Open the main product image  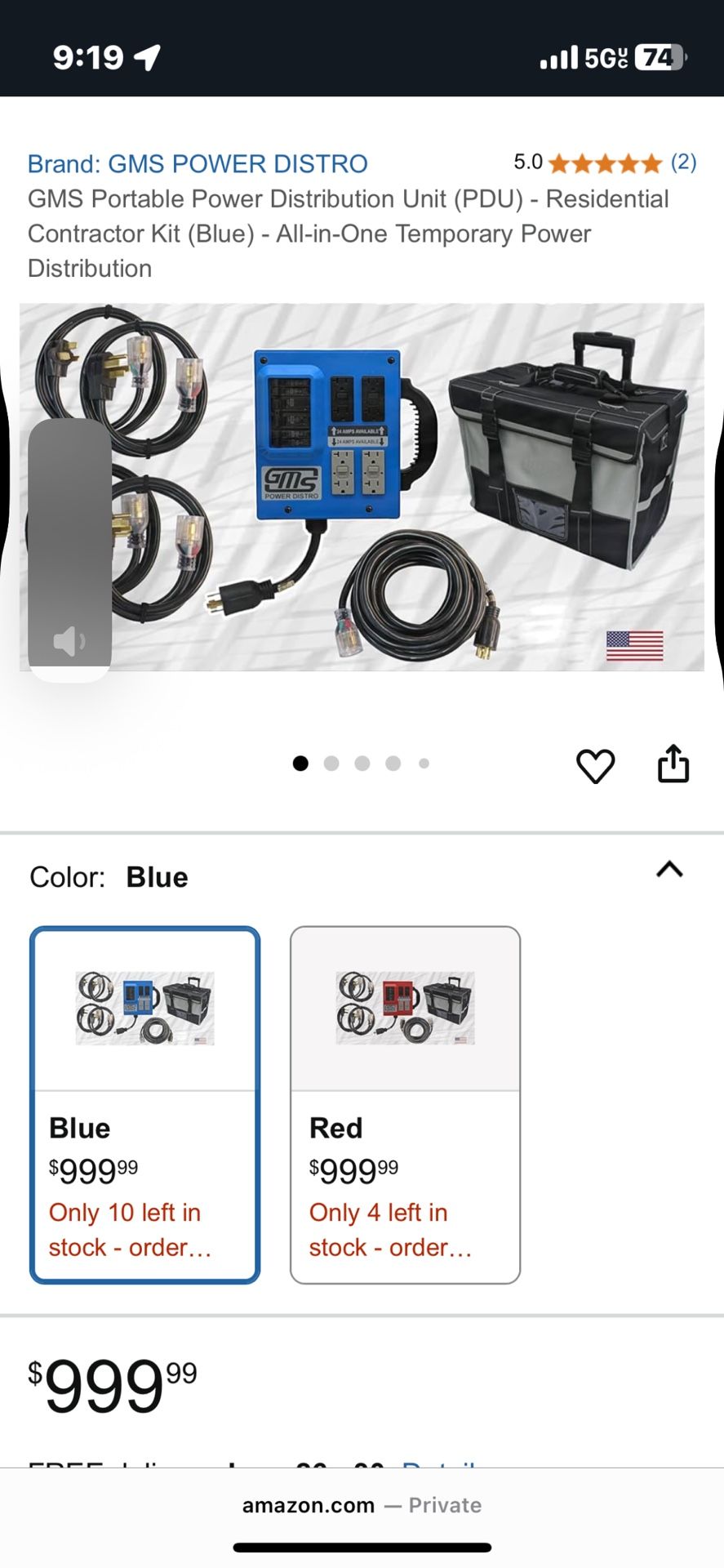pos(408,487)
